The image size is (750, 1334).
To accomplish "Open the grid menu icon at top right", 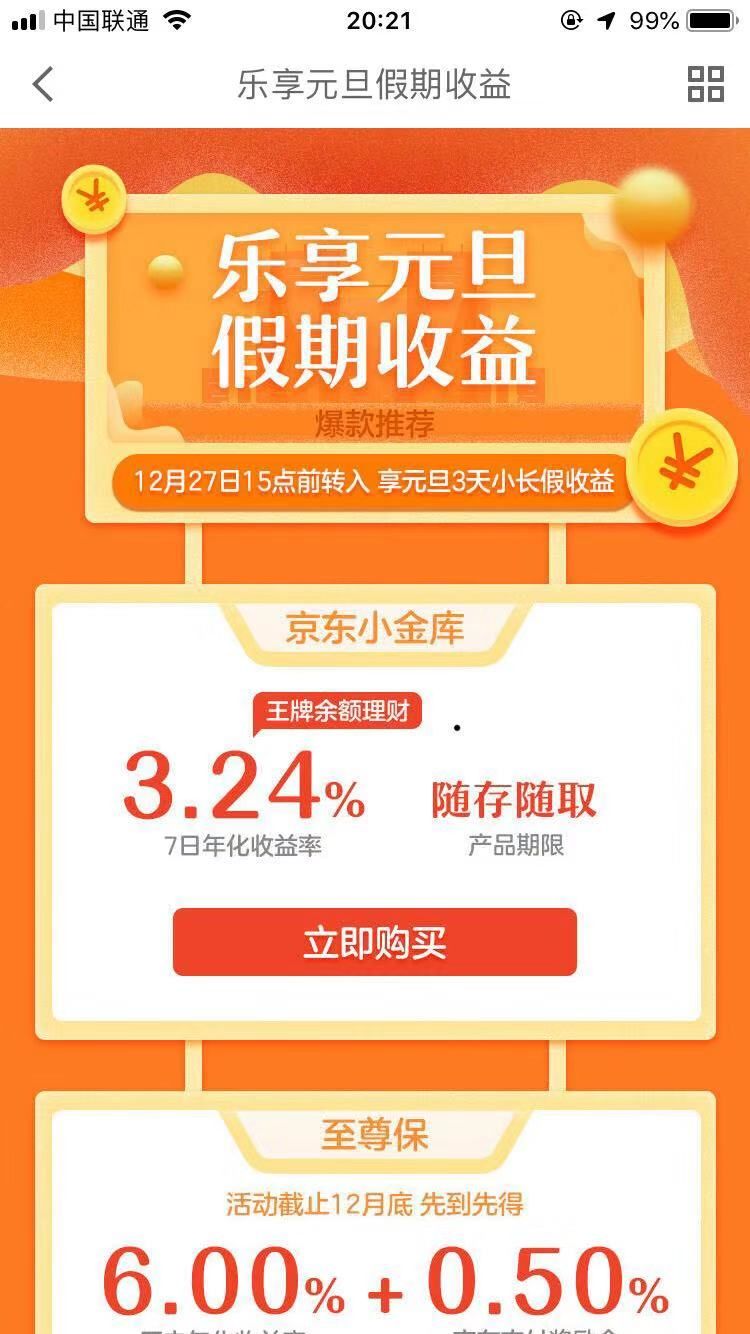I will point(705,85).
